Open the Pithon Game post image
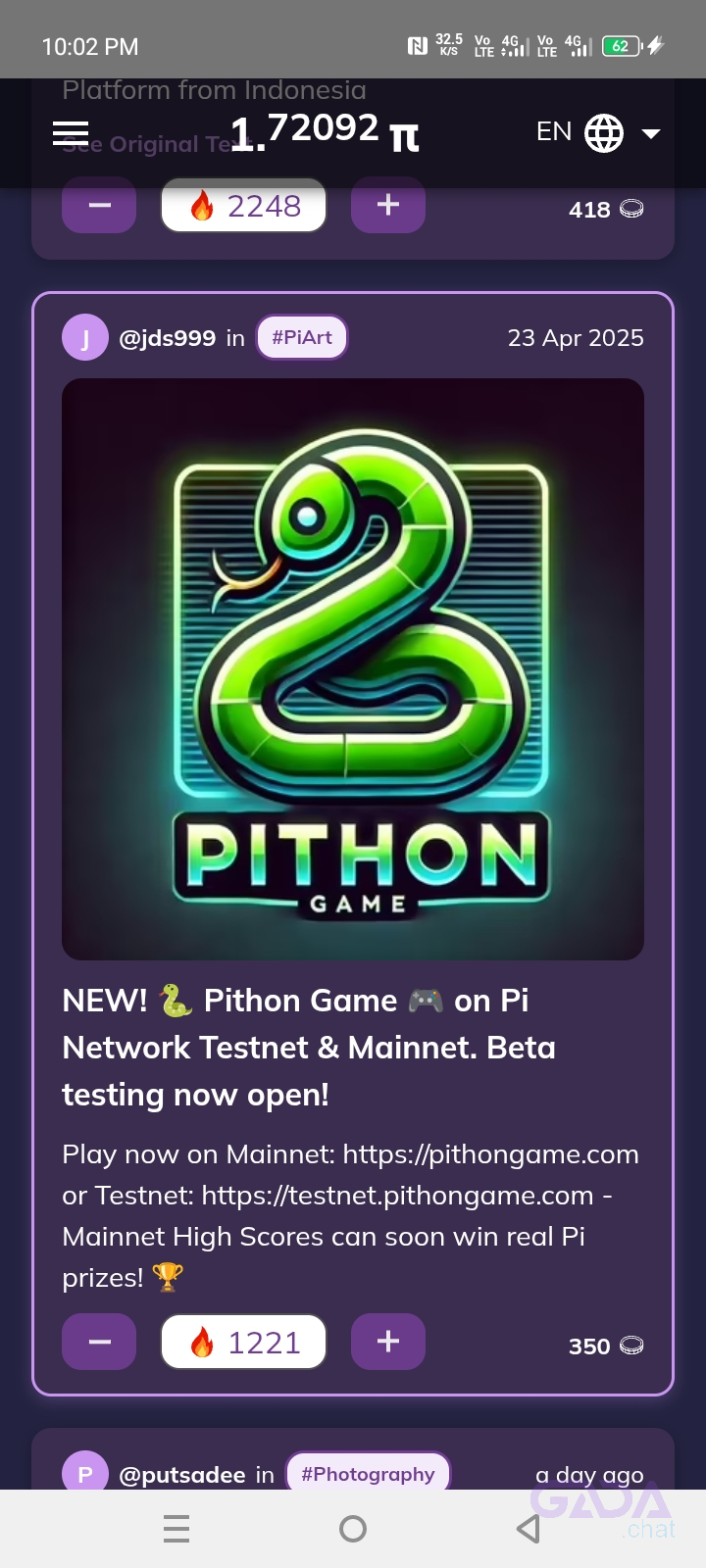 click(x=353, y=669)
